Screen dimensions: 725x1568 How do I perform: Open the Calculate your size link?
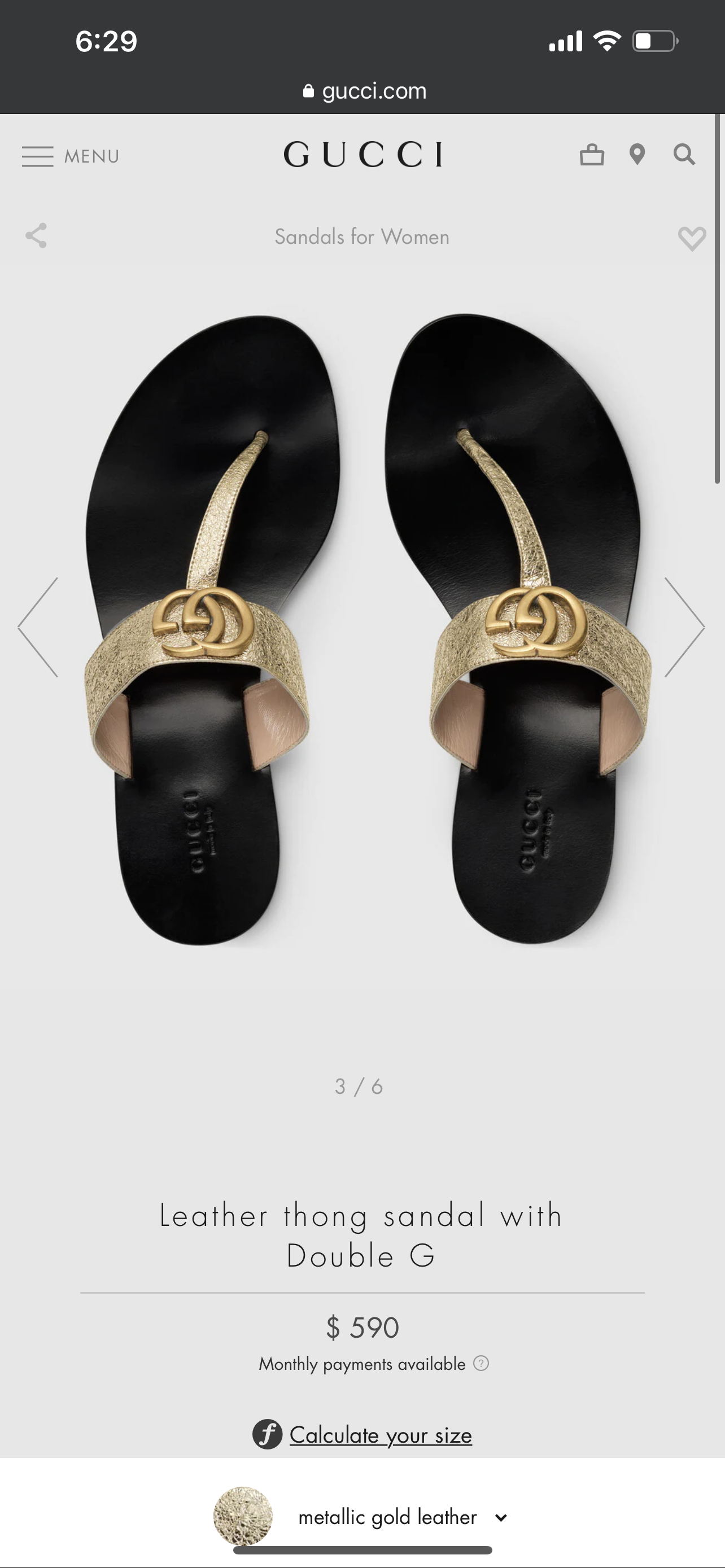(x=381, y=1434)
